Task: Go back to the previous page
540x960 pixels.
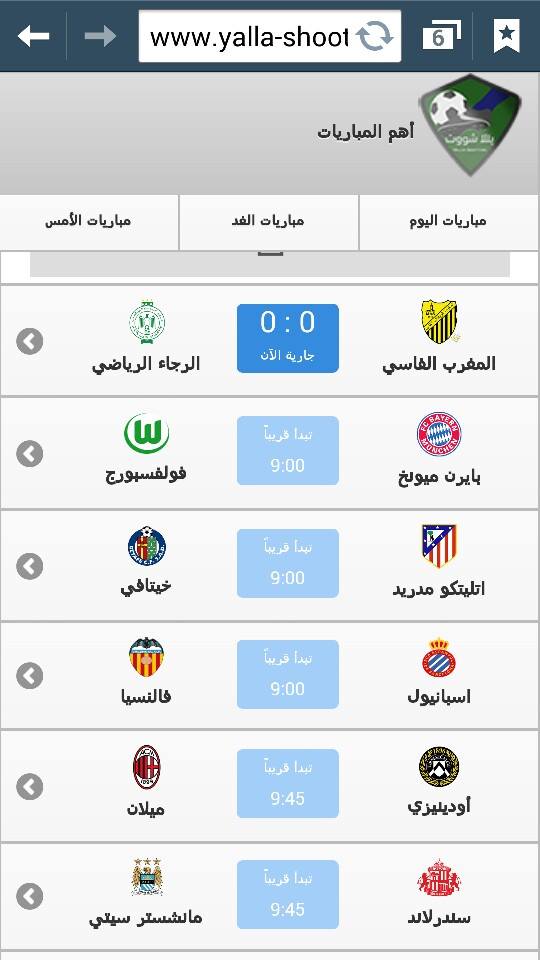Action: (33, 36)
